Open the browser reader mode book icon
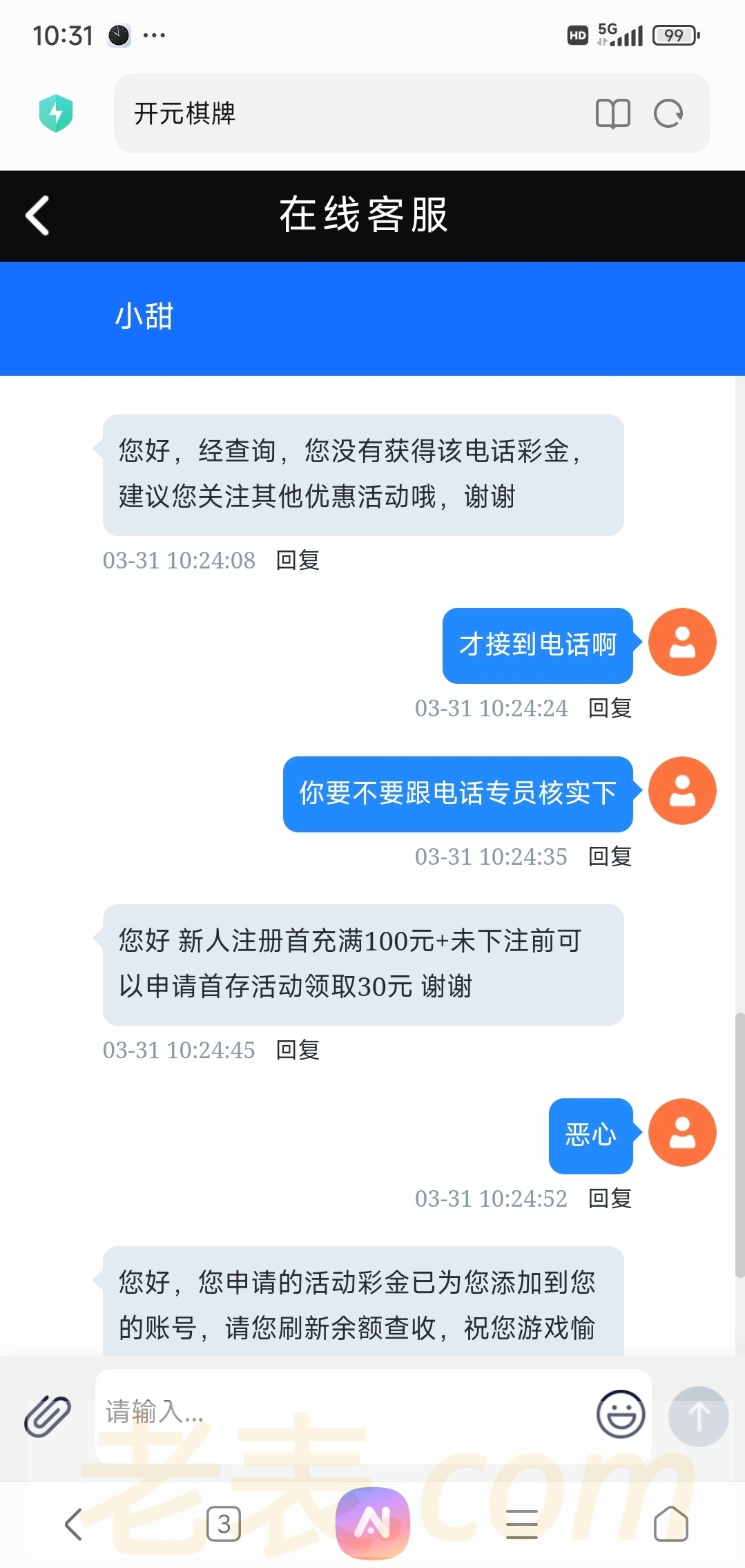Image resolution: width=745 pixels, height=1568 pixels. (612, 113)
